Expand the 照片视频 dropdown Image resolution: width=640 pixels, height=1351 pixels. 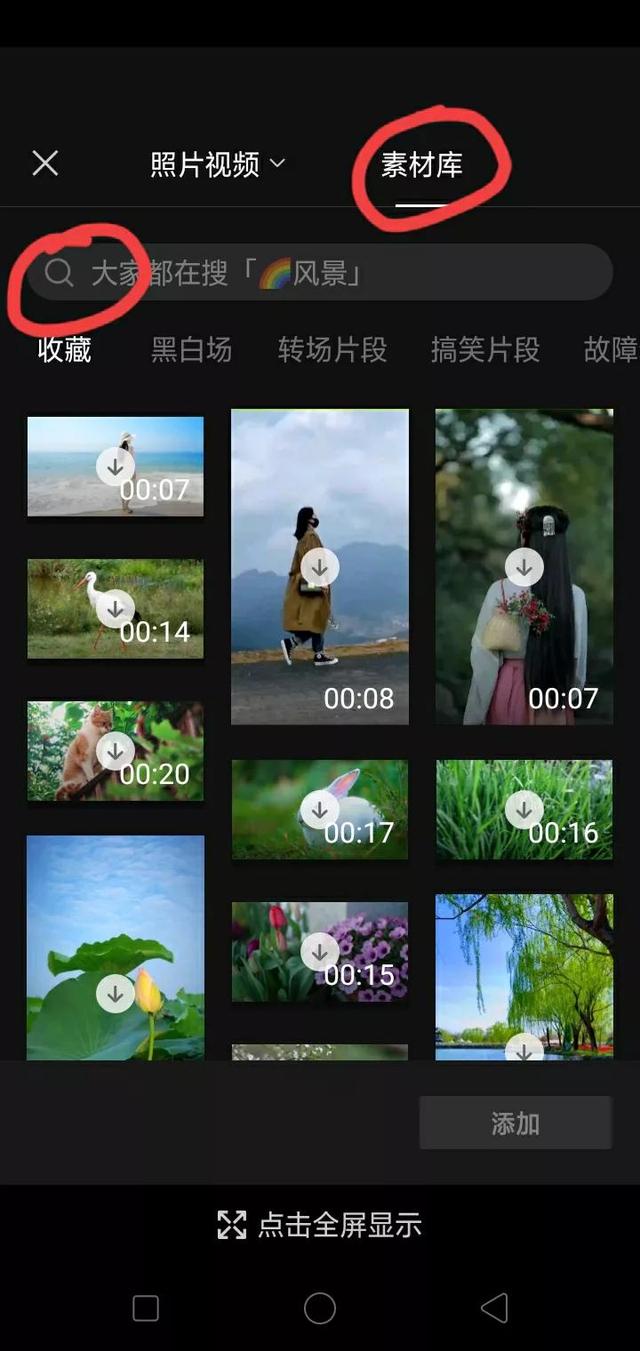[217, 164]
